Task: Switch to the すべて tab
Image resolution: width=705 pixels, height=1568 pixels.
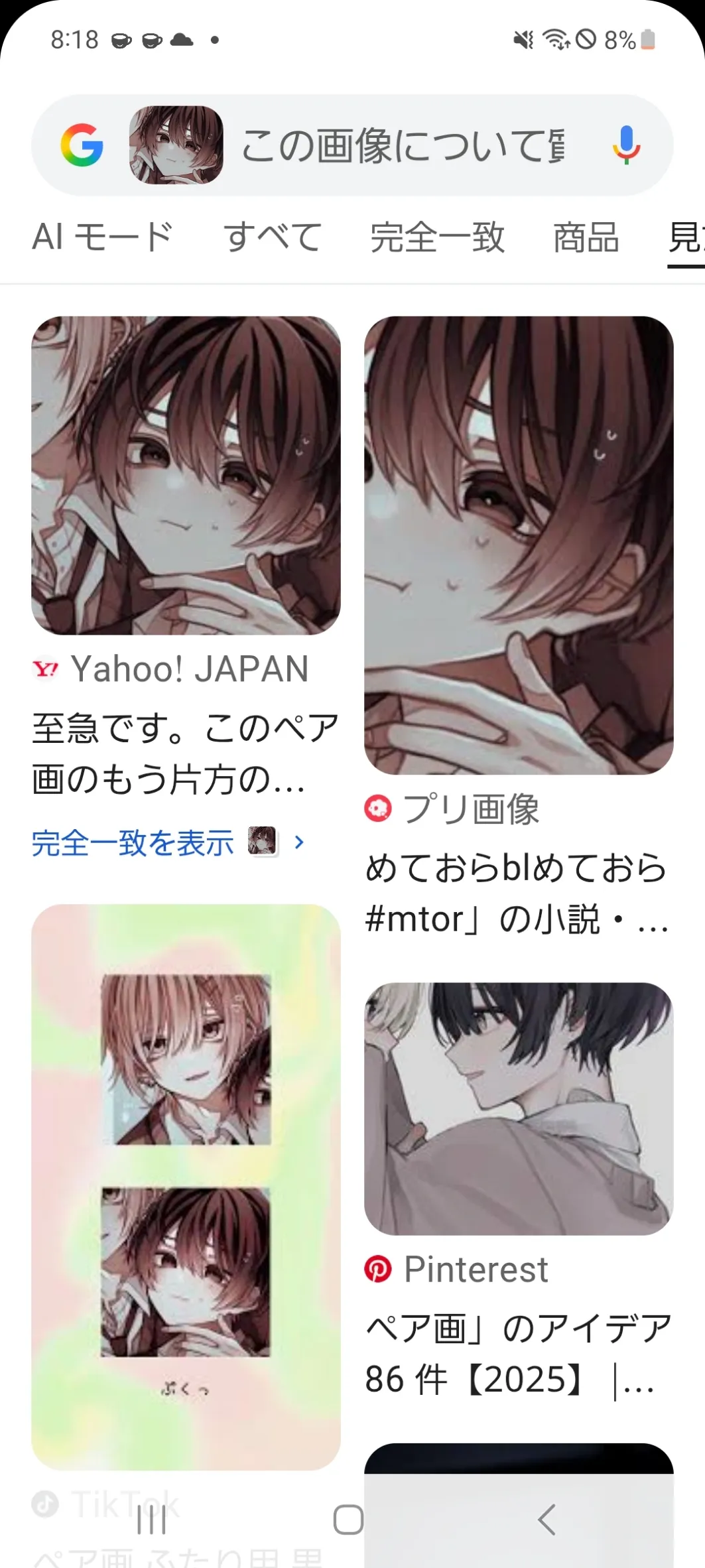Action: coord(273,237)
